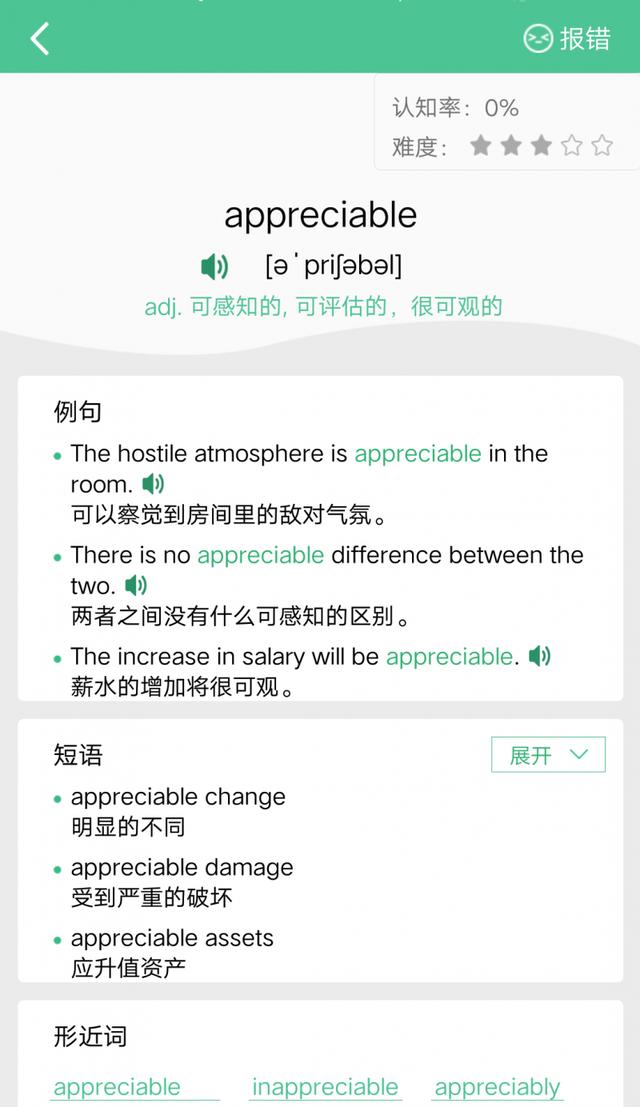
Task: Play audio for the hostile atmosphere sentence
Action: click(153, 484)
